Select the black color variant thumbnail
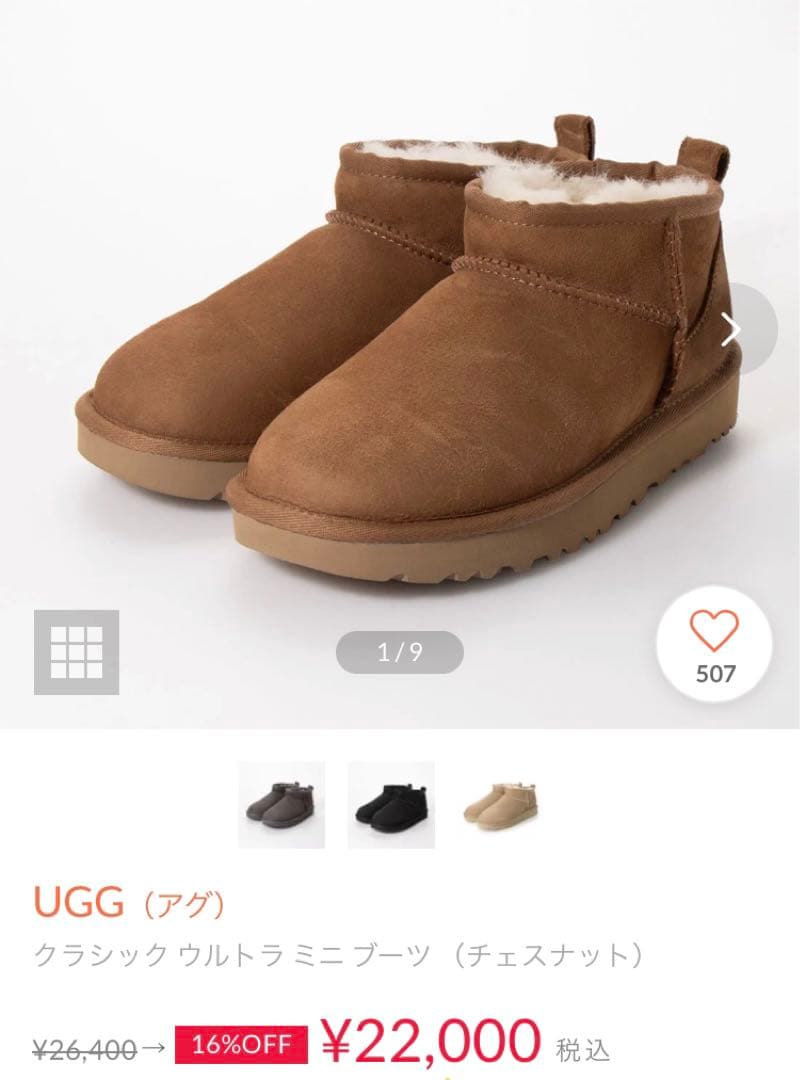Viewport: 800px width, 1080px height. click(391, 804)
